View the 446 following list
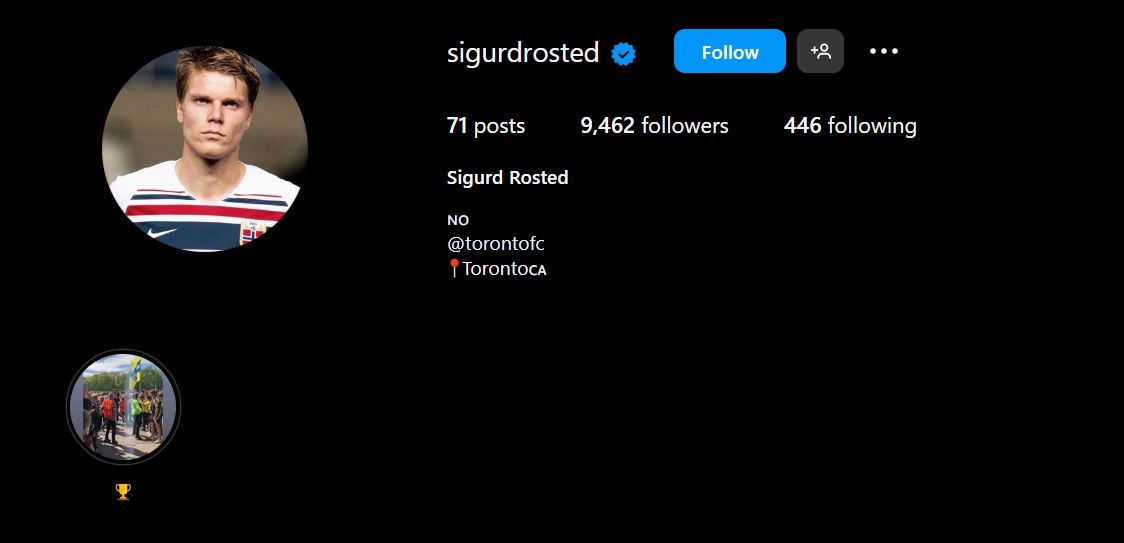 coord(850,126)
